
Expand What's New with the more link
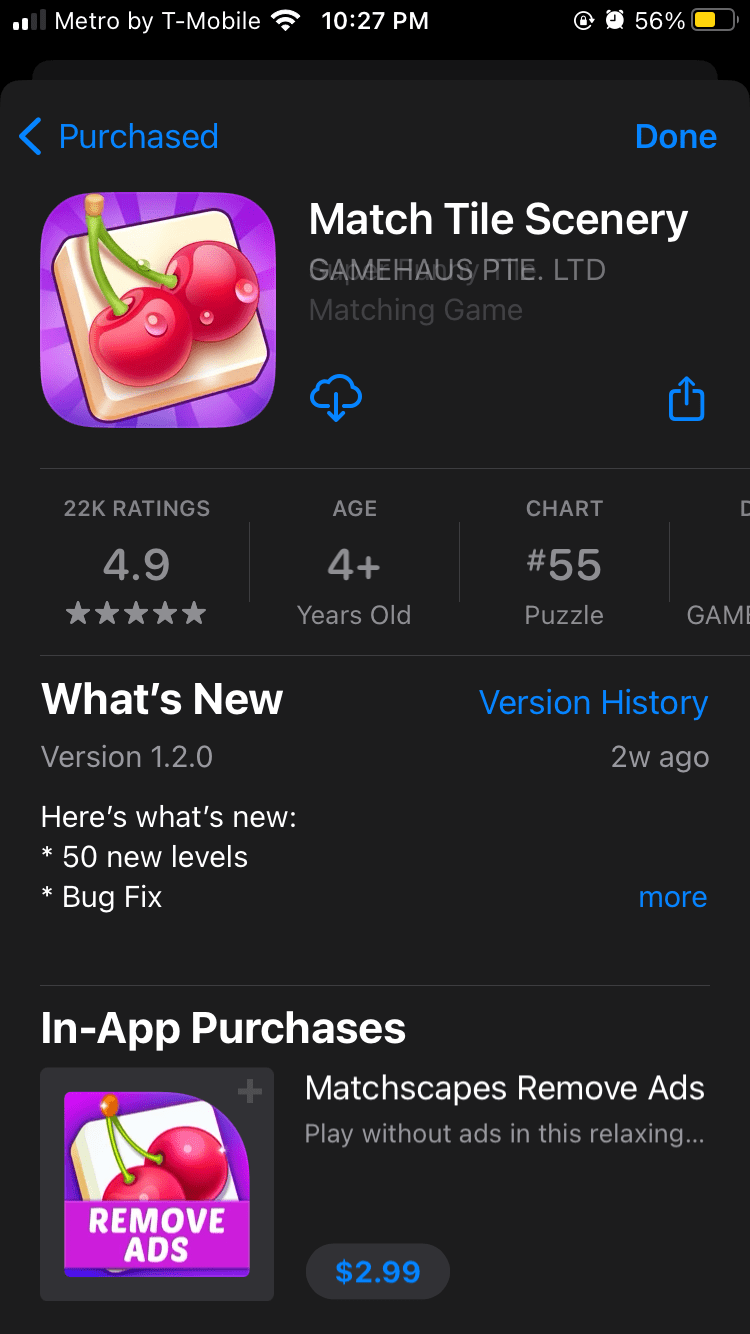(672, 897)
